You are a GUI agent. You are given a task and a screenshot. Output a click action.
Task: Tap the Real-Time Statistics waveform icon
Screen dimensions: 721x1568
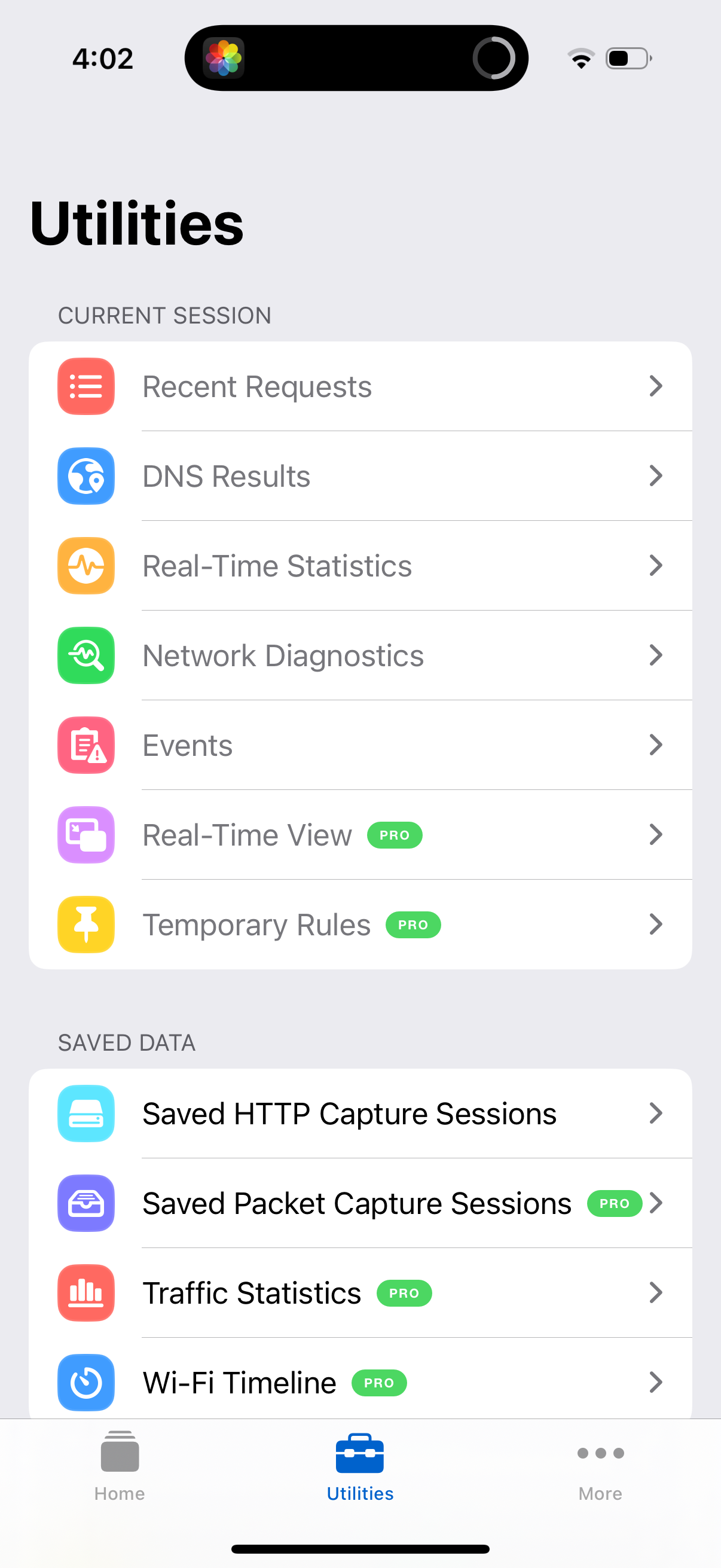point(85,566)
